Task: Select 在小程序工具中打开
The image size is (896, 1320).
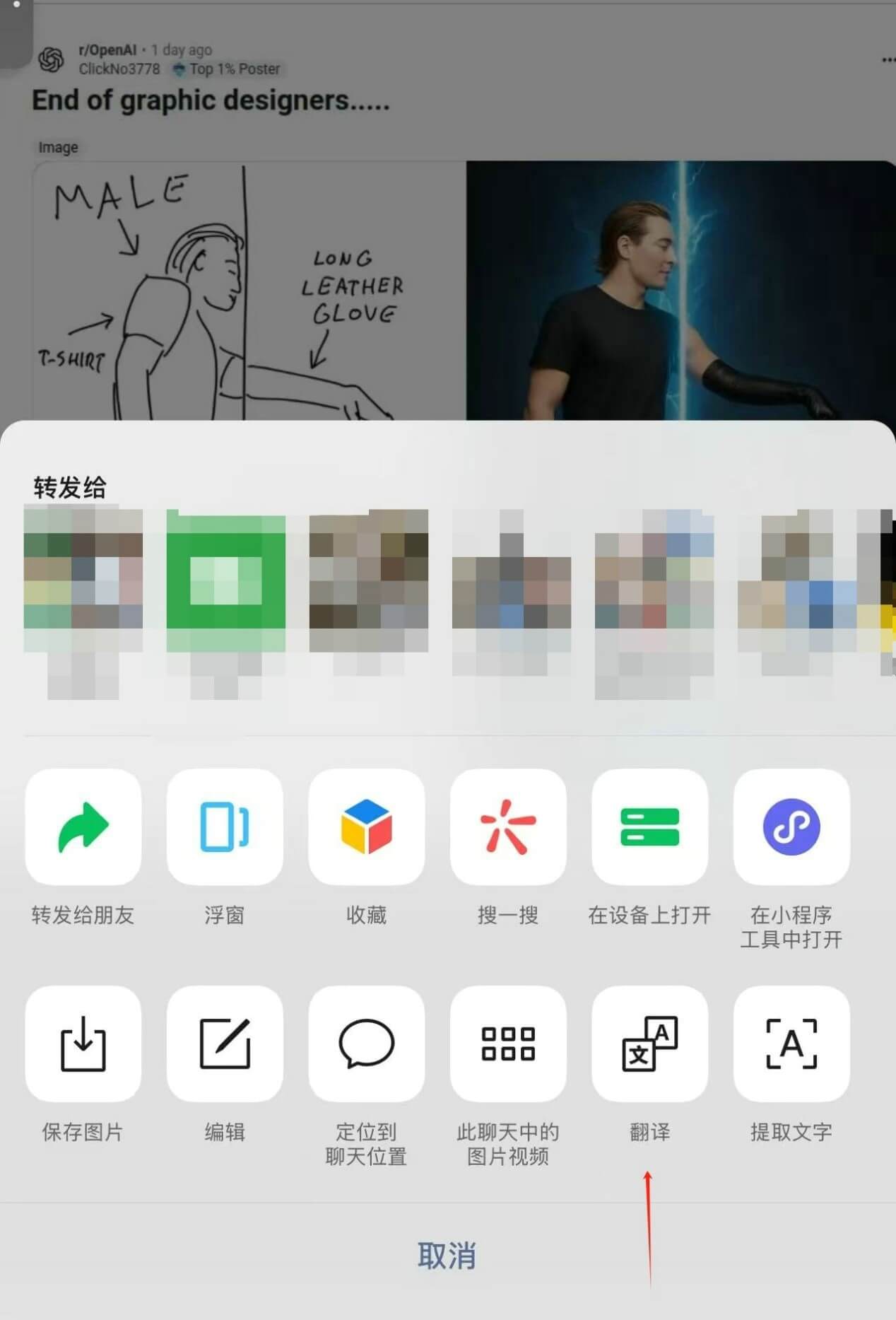Action: pos(791,827)
